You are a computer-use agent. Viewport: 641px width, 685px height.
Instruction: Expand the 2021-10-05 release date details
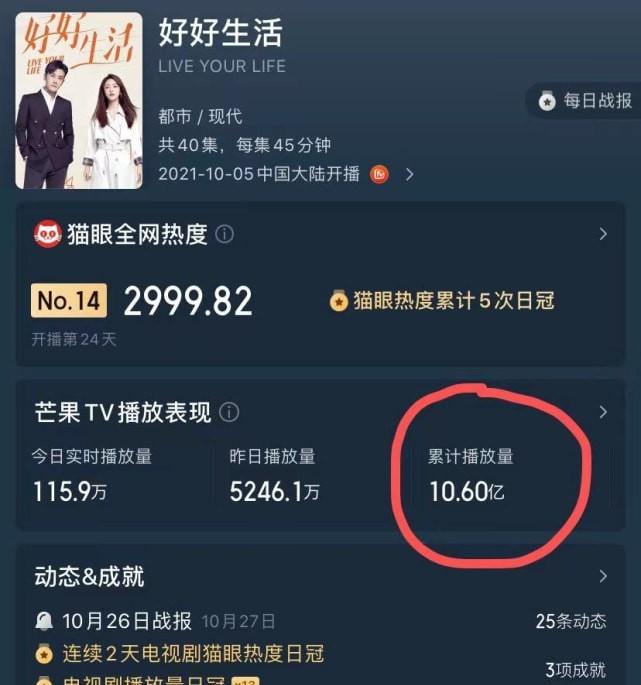coord(409,174)
